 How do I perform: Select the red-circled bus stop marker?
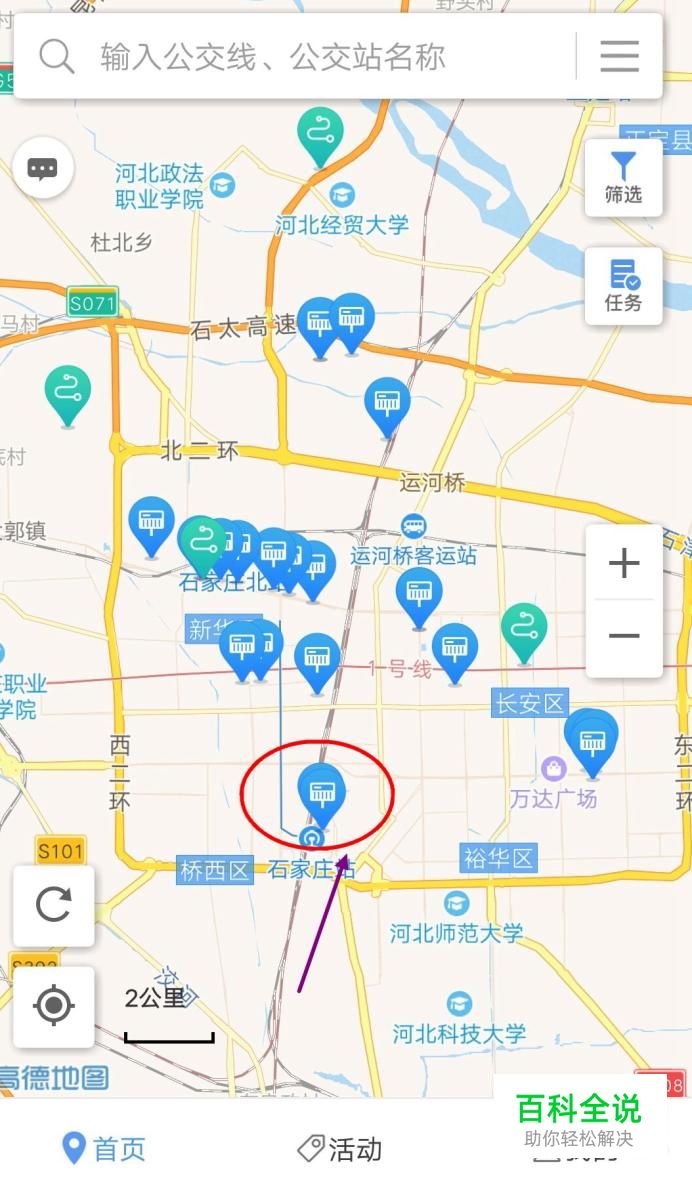click(x=322, y=791)
